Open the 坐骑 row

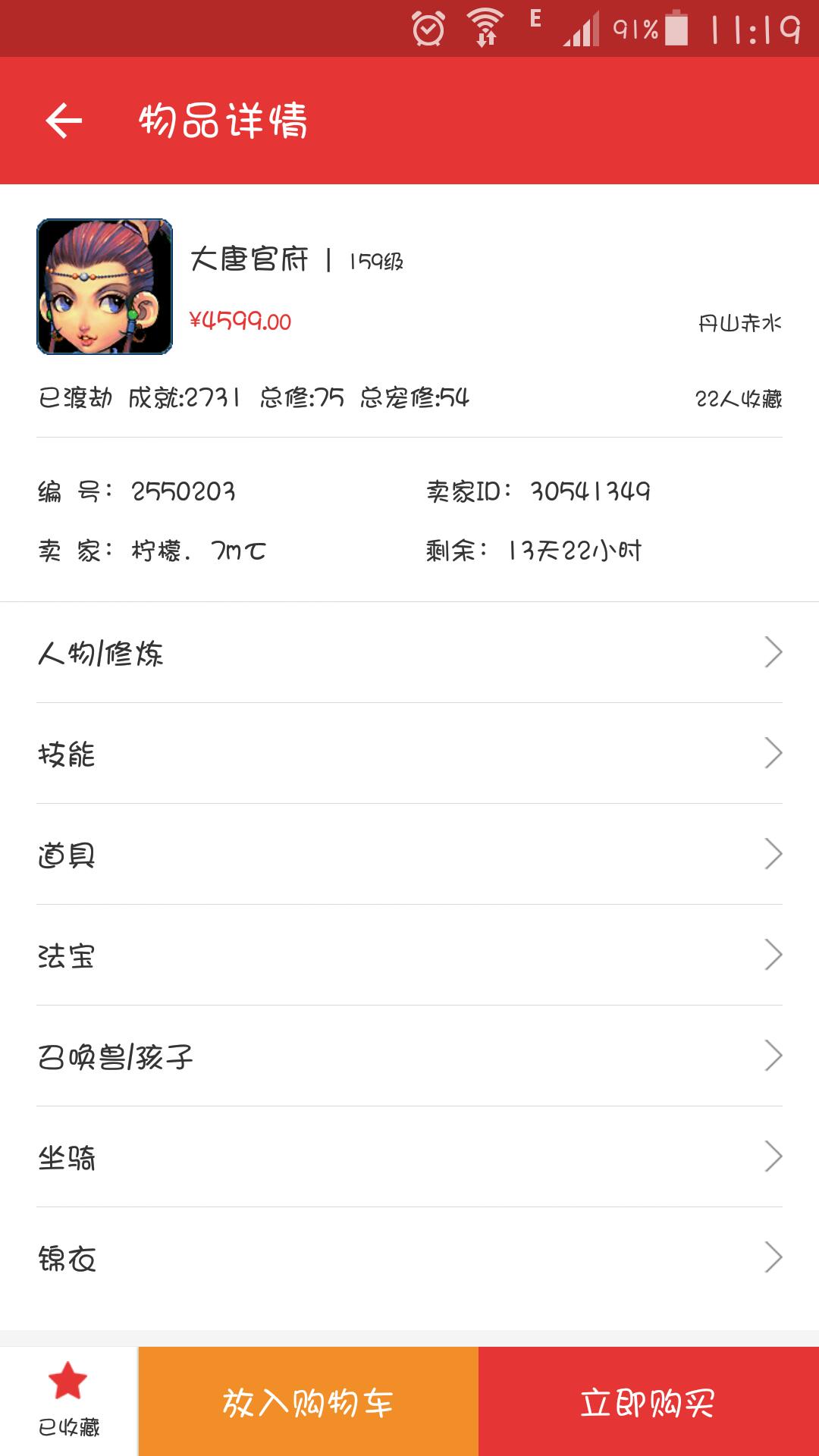(x=409, y=1157)
